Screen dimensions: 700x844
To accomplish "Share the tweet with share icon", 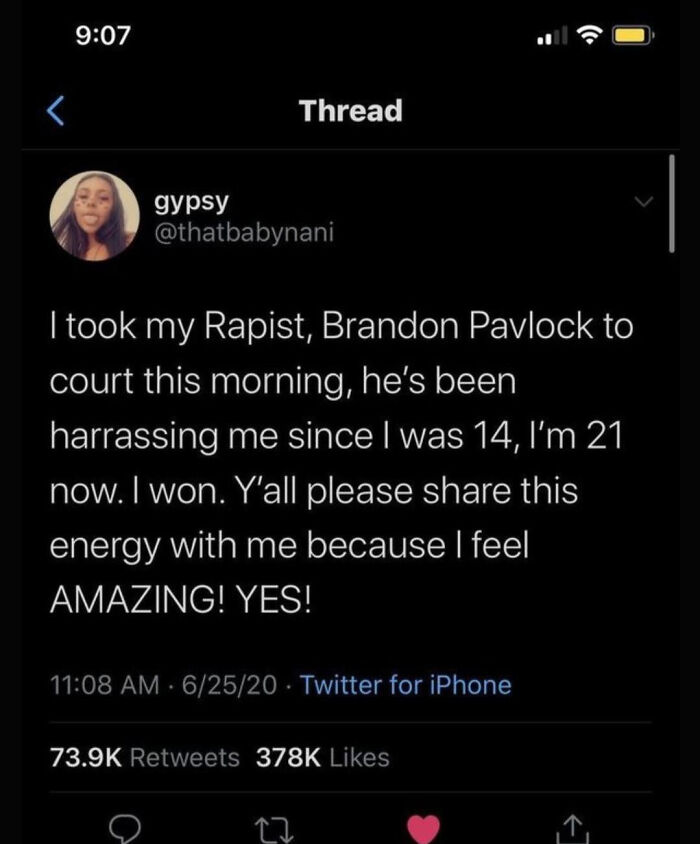I will (x=572, y=829).
